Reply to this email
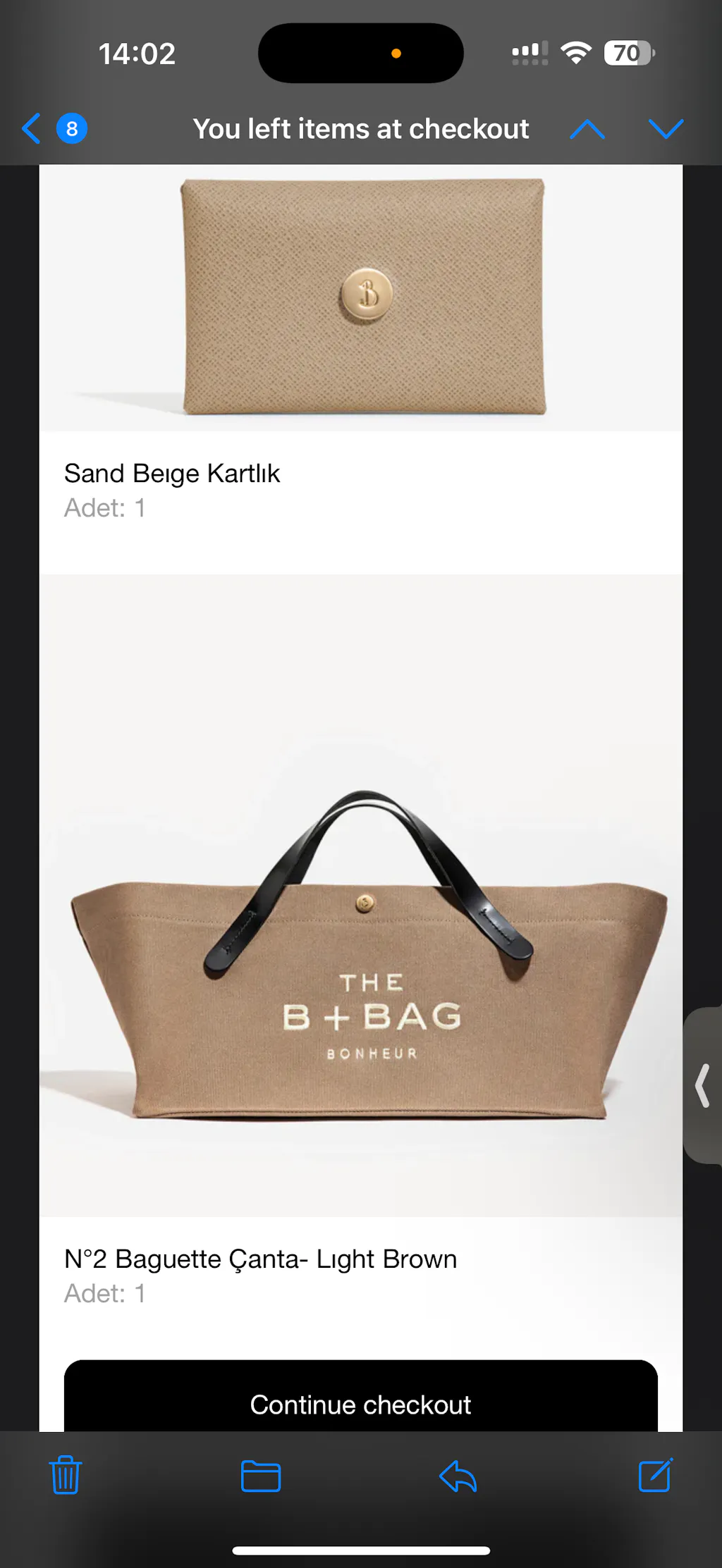 tap(458, 1476)
